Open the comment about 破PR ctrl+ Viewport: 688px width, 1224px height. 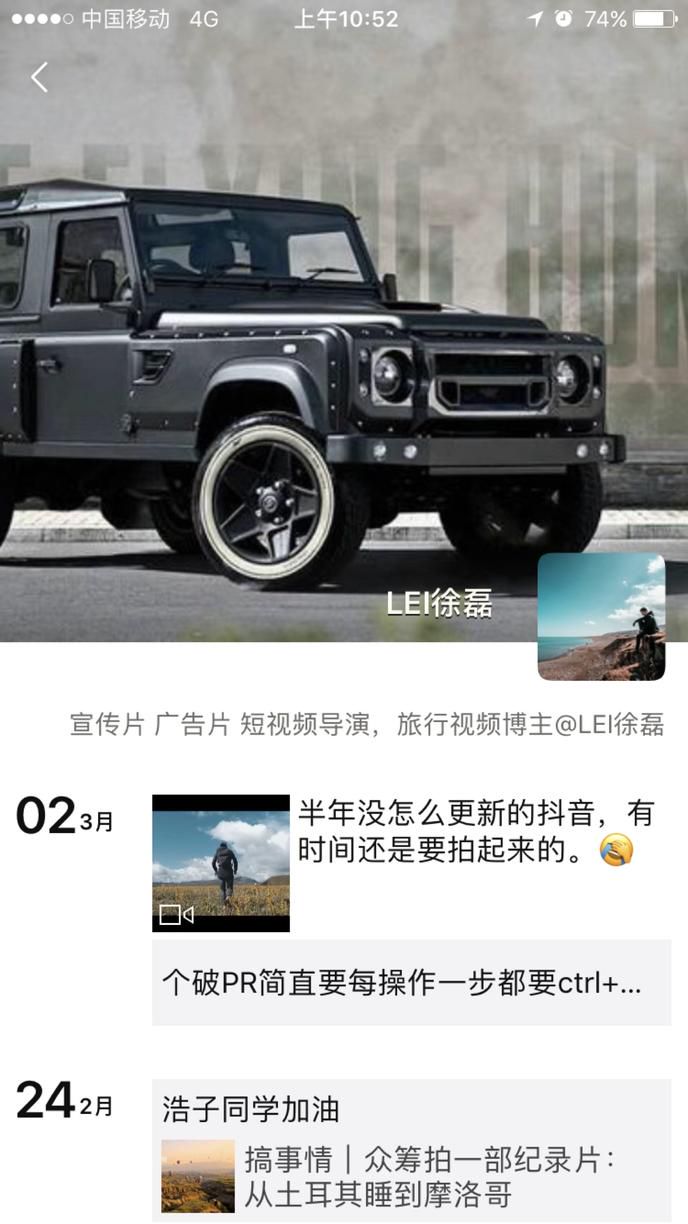tap(411, 983)
